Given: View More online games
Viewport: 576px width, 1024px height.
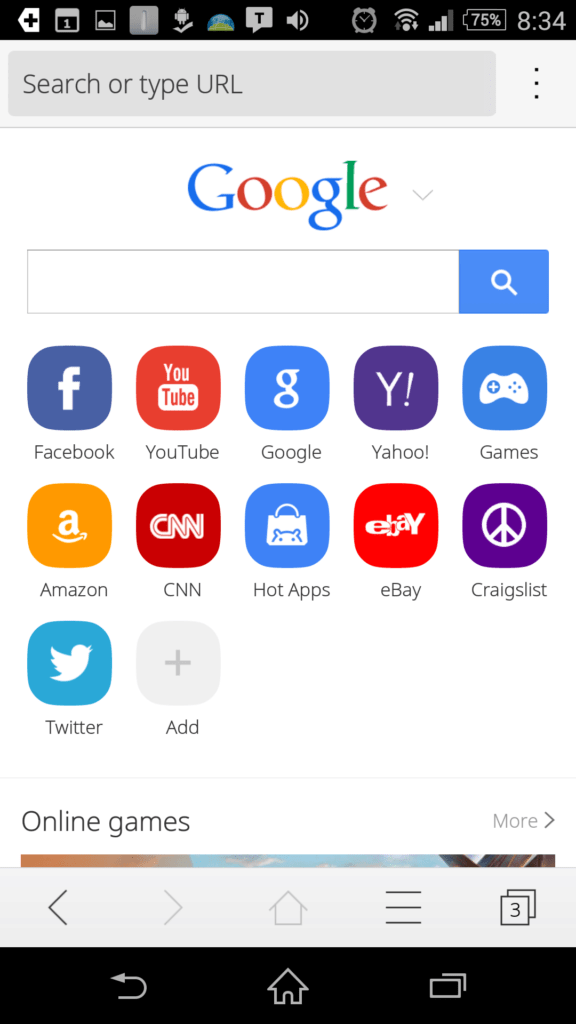Looking at the screenshot, I should [524, 820].
